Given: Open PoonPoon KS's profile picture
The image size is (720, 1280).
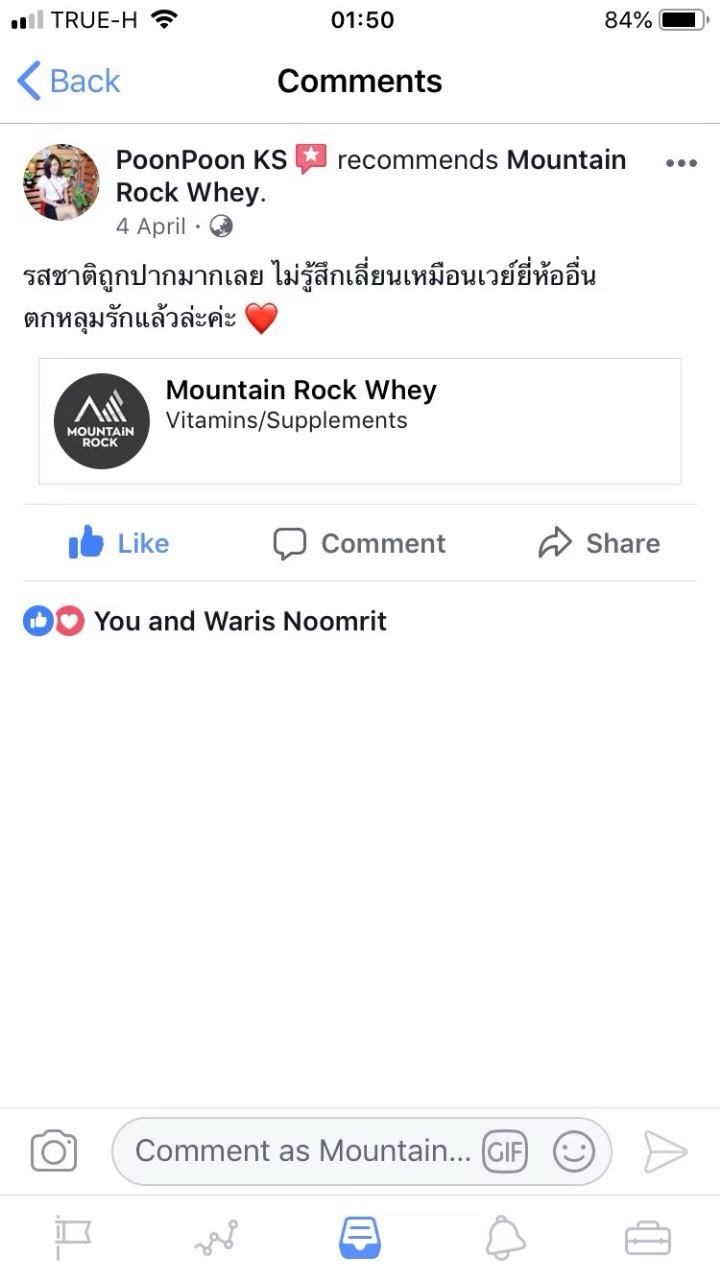Looking at the screenshot, I should click(x=62, y=182).
